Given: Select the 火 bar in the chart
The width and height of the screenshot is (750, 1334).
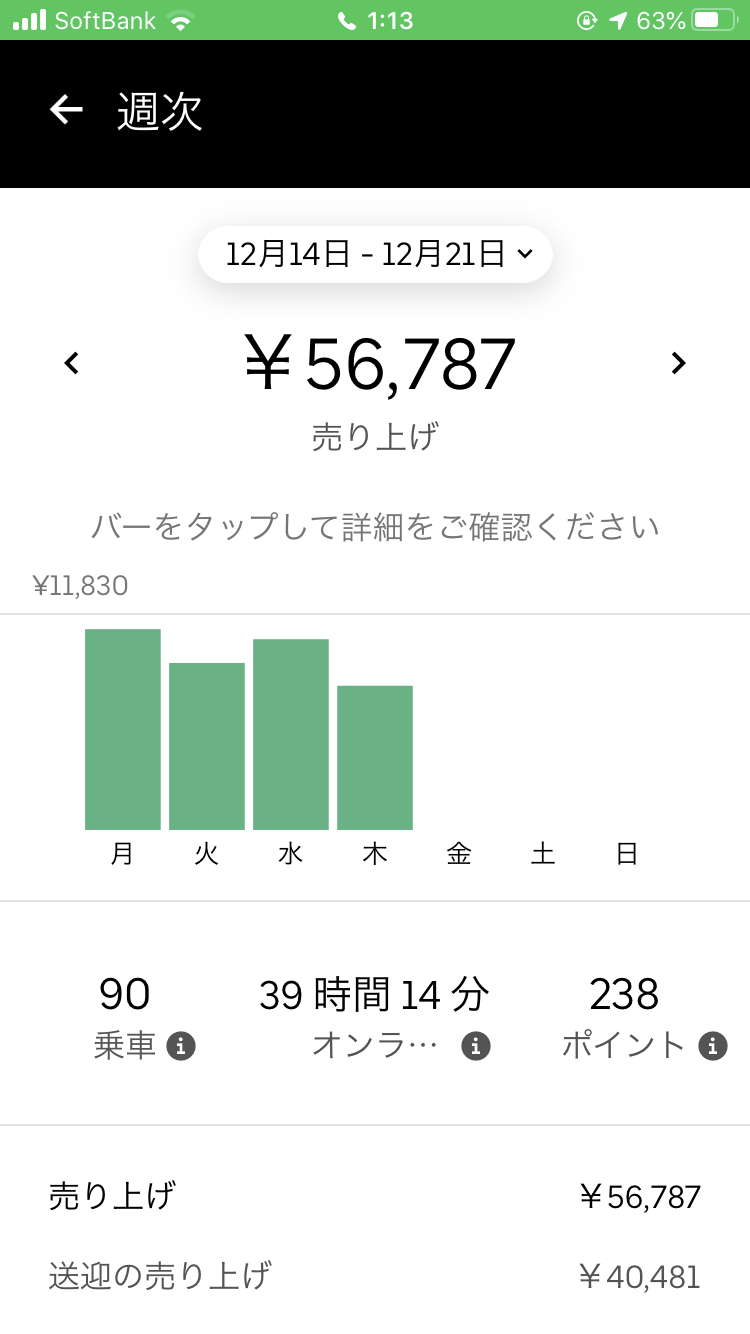Looking at the screenshot, I should (x=207, y=746).
